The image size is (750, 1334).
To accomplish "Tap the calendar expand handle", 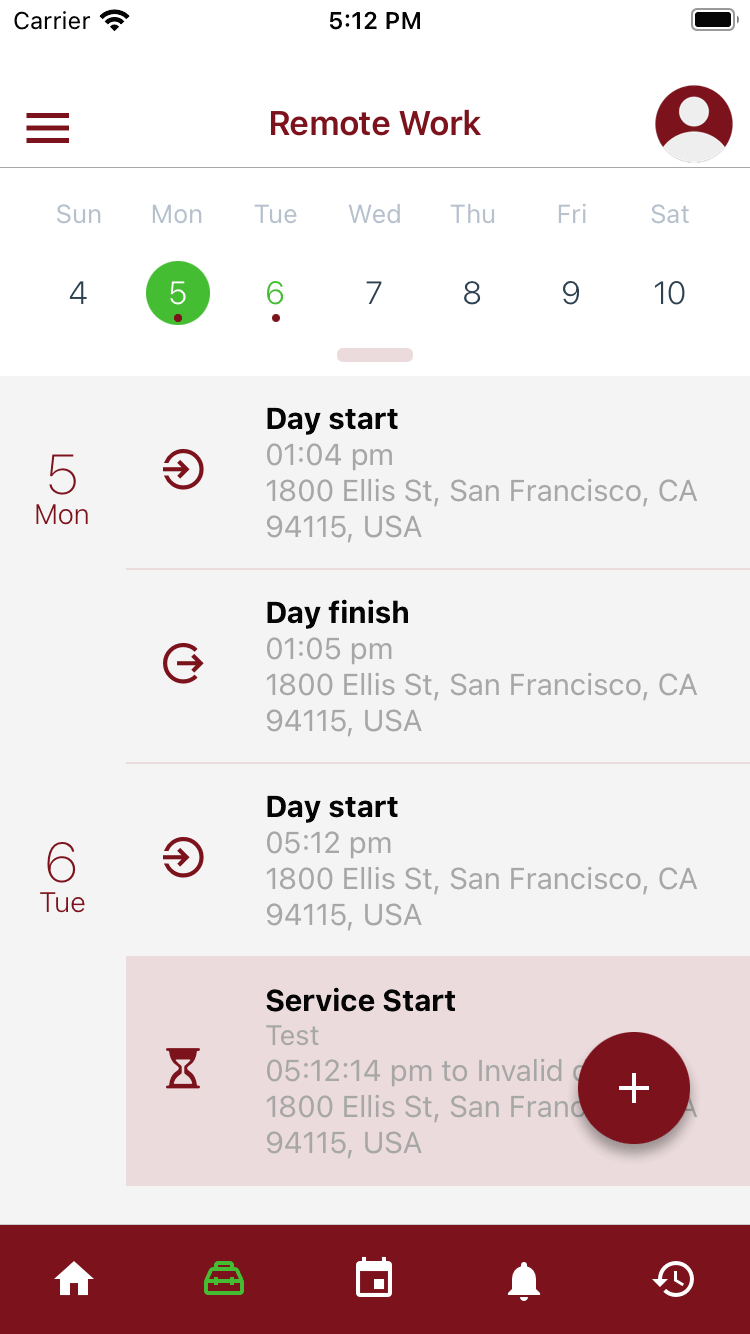I will (x=375, y=355).
